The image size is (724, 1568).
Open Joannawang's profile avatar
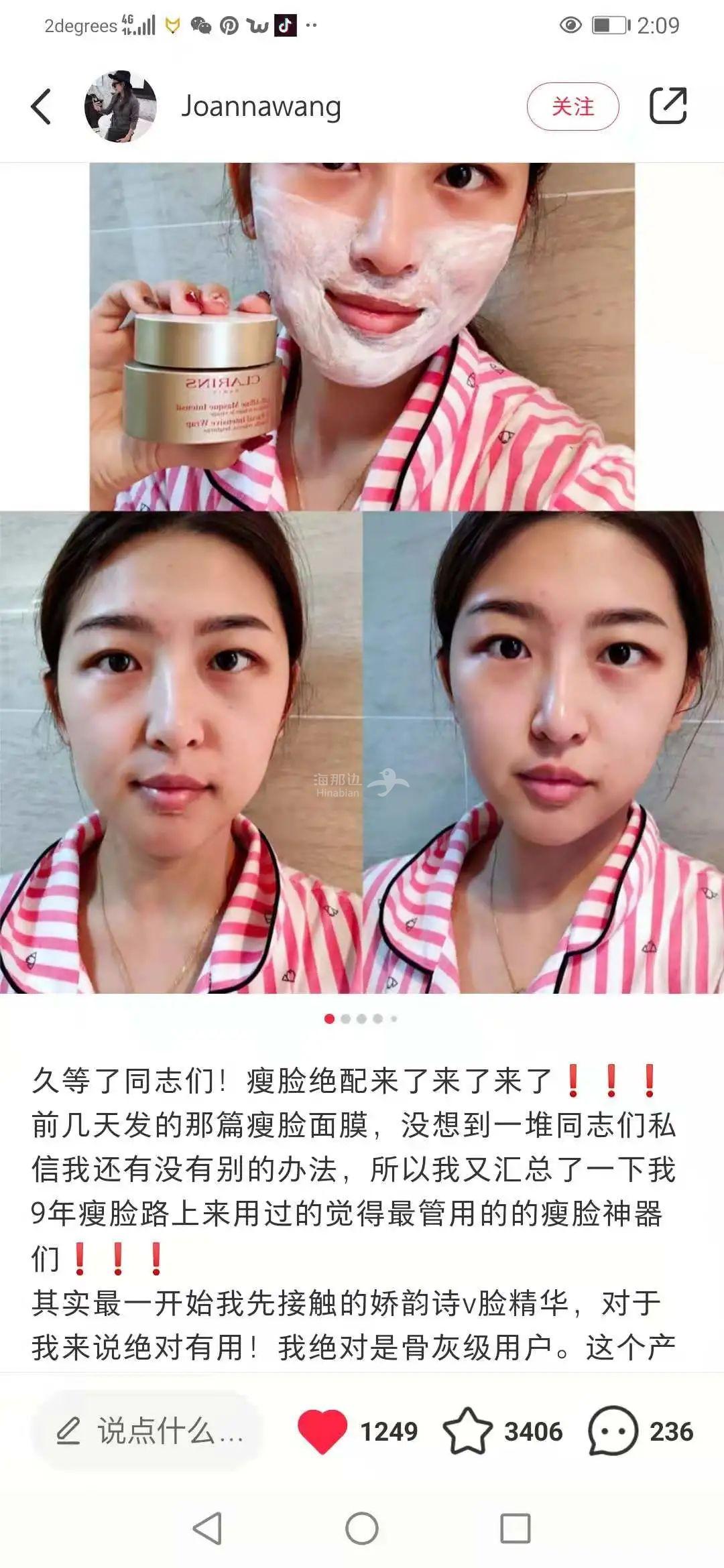tap(121, 107)
